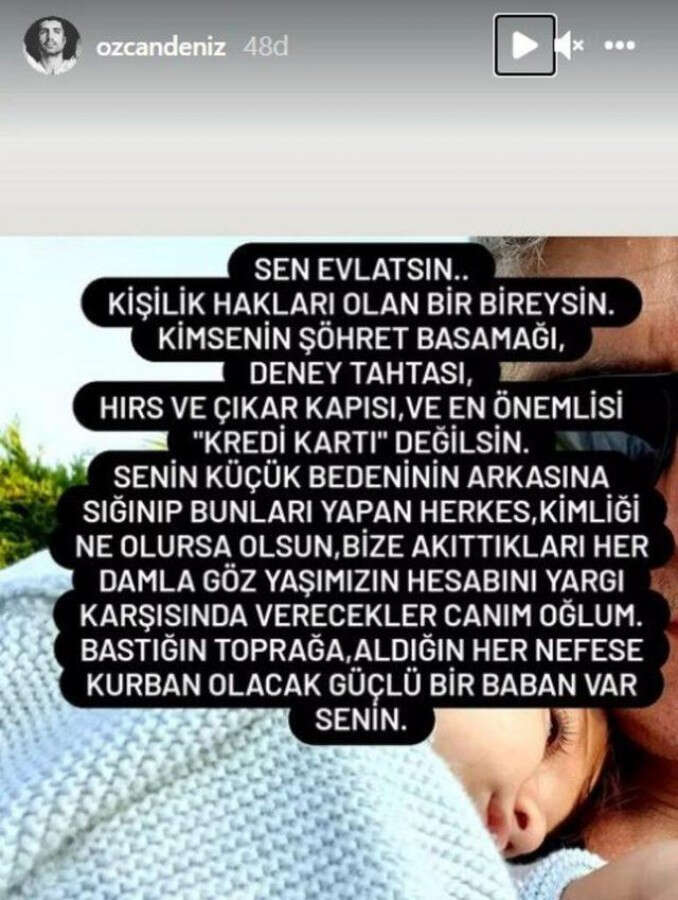Open the three-dot more options menu
The height and width of the screenshot is (900, 678).
click(x=621, y=45)
